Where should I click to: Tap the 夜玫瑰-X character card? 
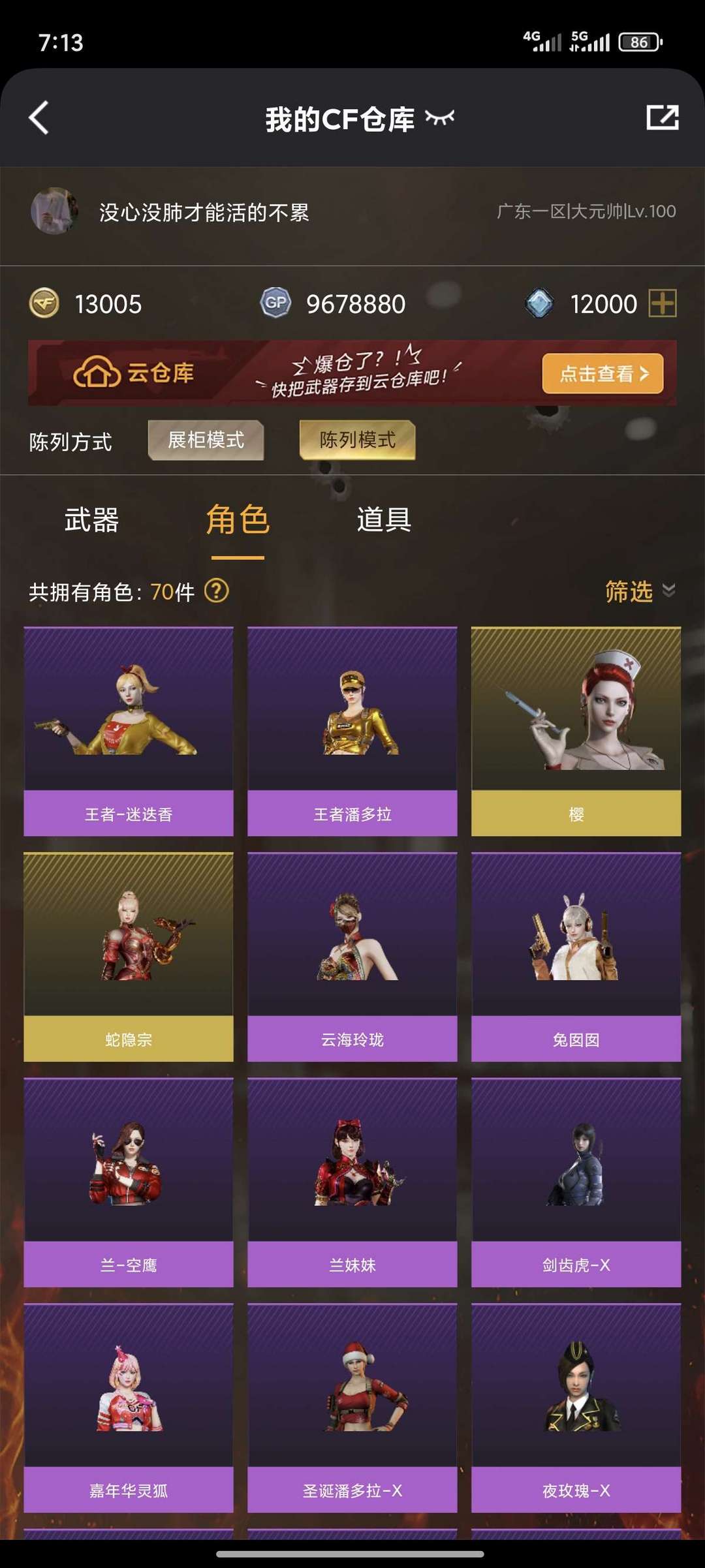pos(576,1407)
